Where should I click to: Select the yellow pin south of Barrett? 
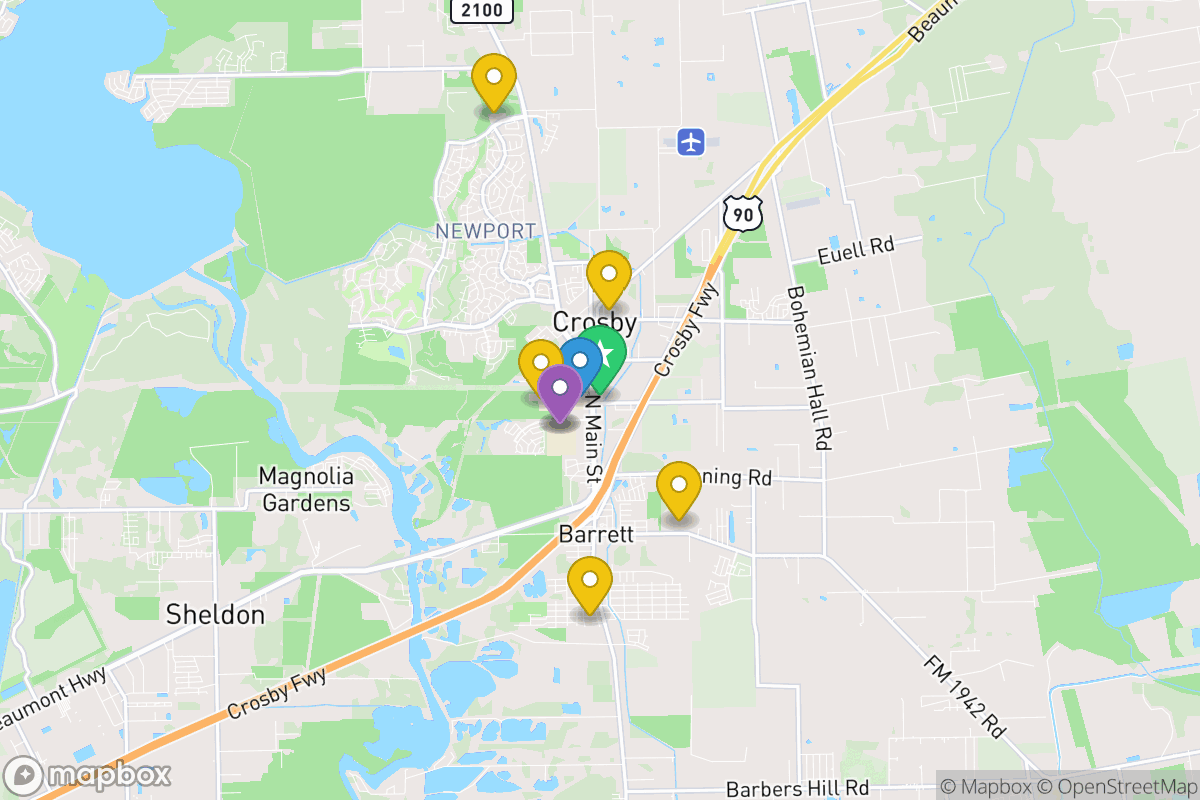pyautogui.click(x=590, y=580)
